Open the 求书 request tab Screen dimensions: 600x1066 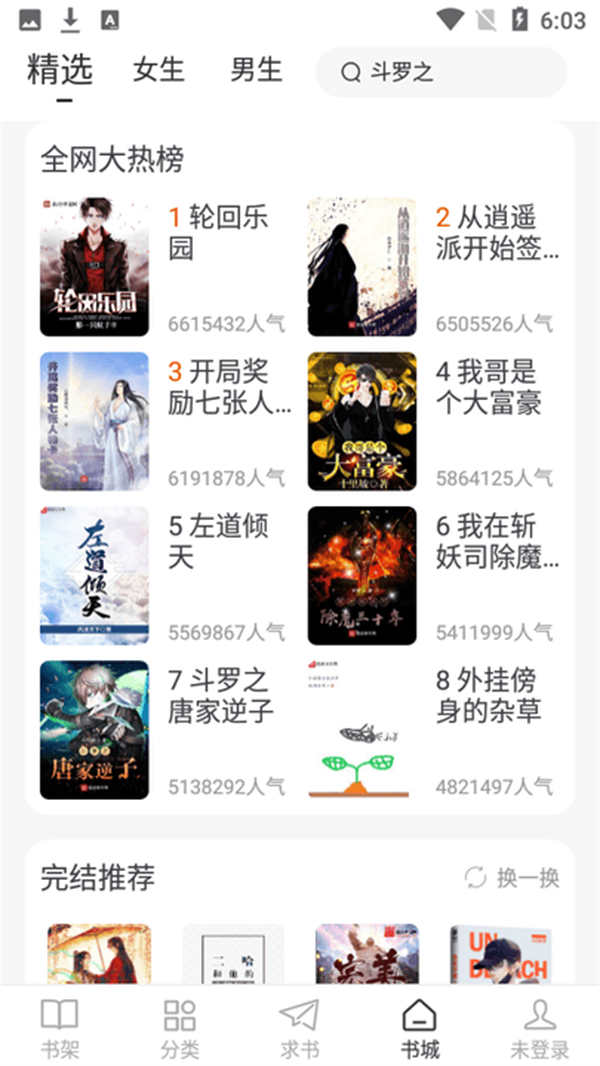pyautogui.click(x=299, y=1028)
